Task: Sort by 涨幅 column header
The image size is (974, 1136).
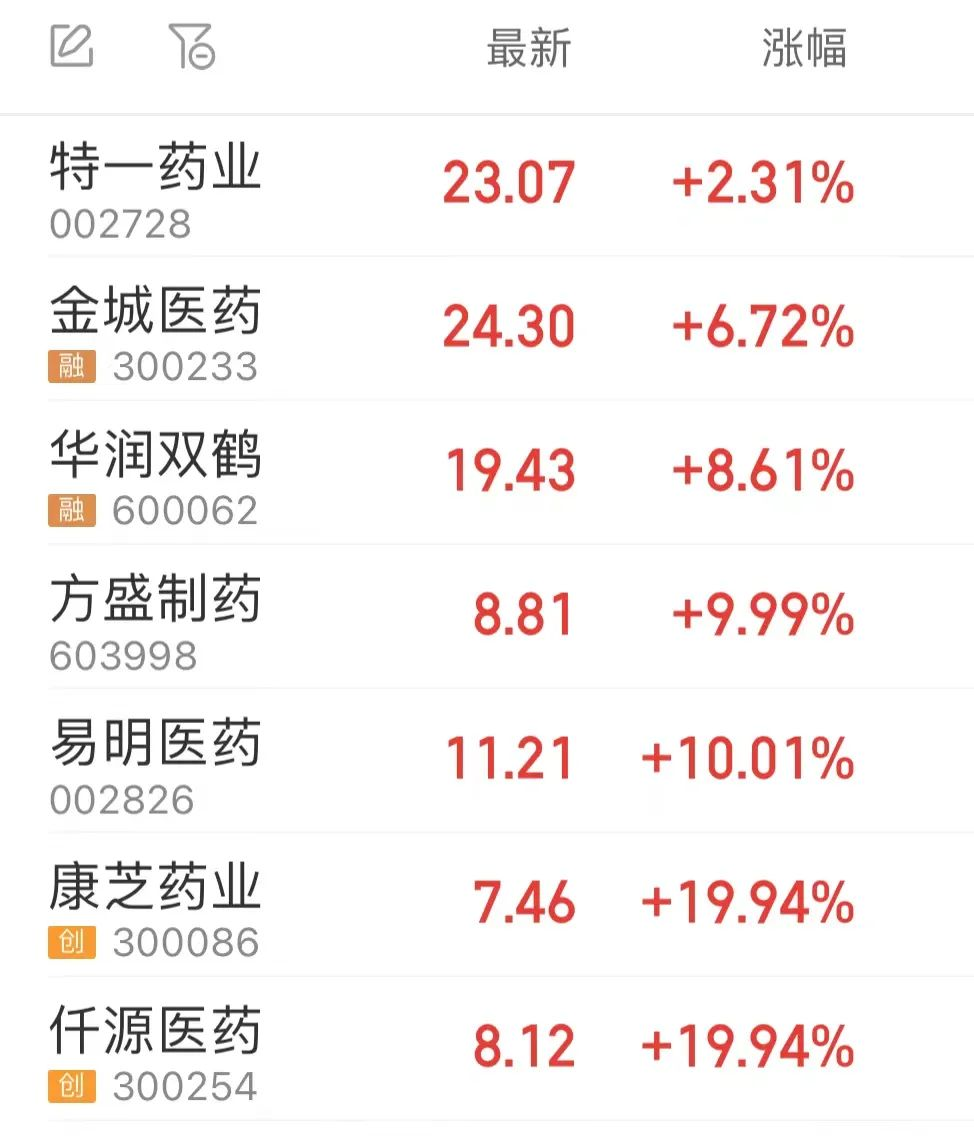Action: (x=803, y=48)
